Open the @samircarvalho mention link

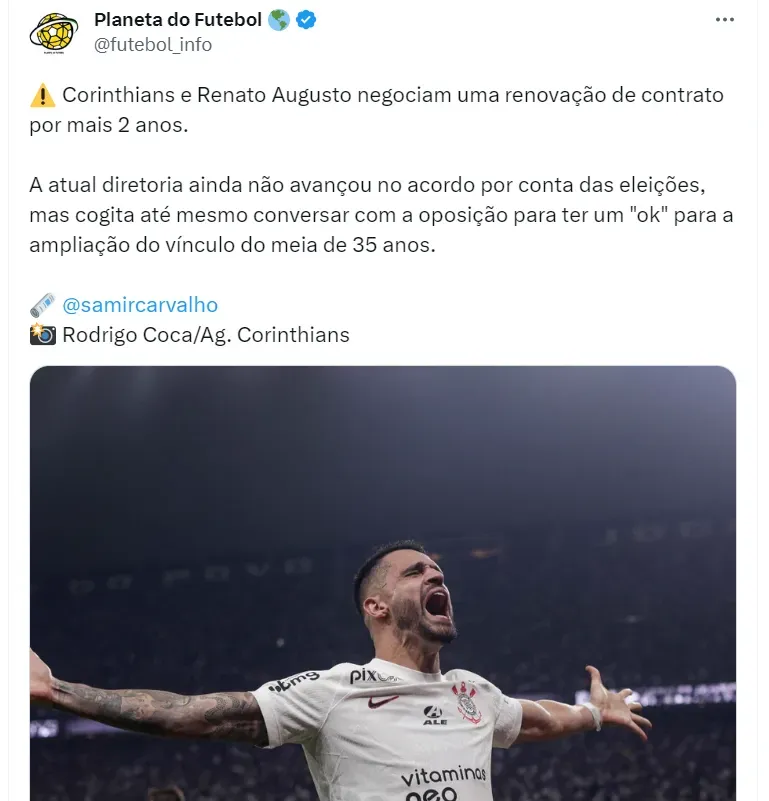point(139,305)
